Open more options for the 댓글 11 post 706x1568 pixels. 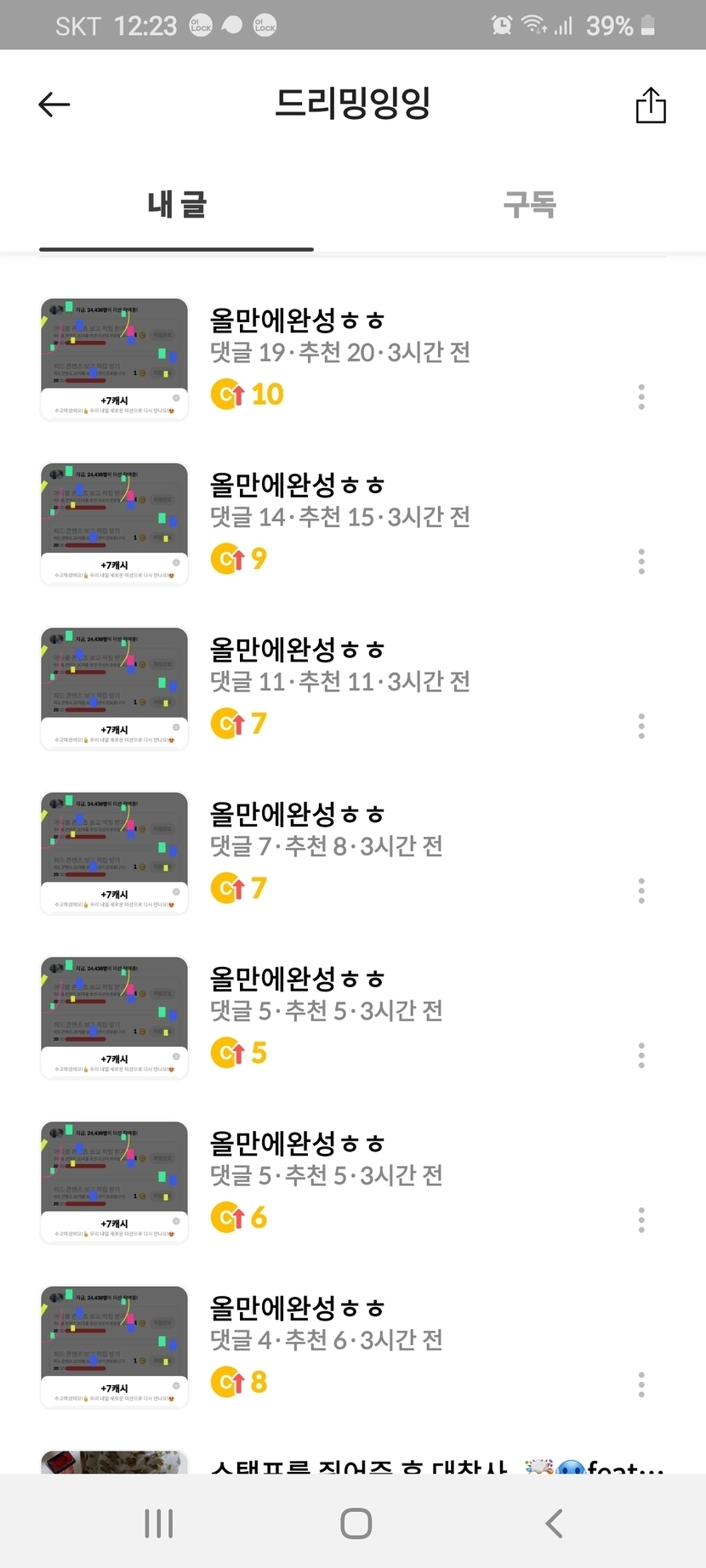pos(641,726)
